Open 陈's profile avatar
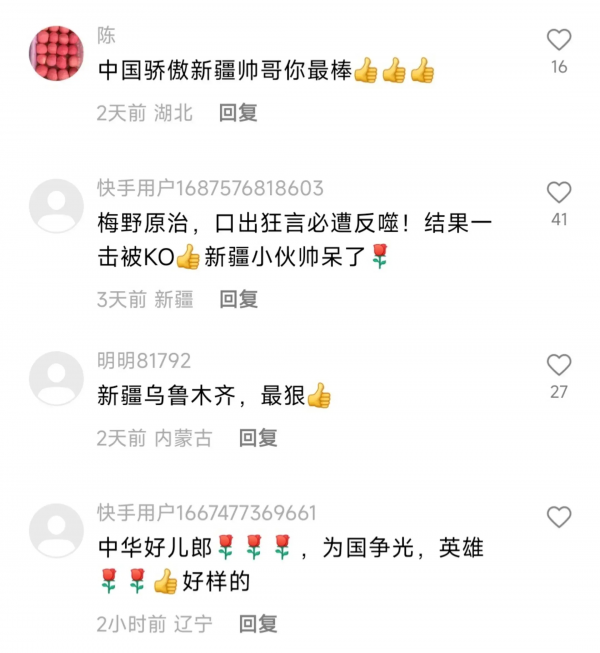The image size is (600, 653). (57, 54)
